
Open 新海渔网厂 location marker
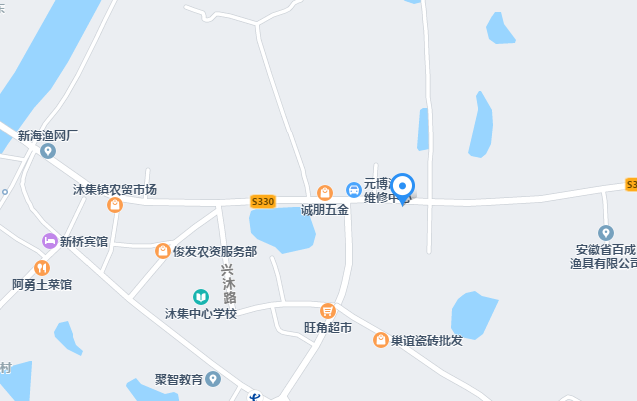pyautogui.click(x=47, y=151)
